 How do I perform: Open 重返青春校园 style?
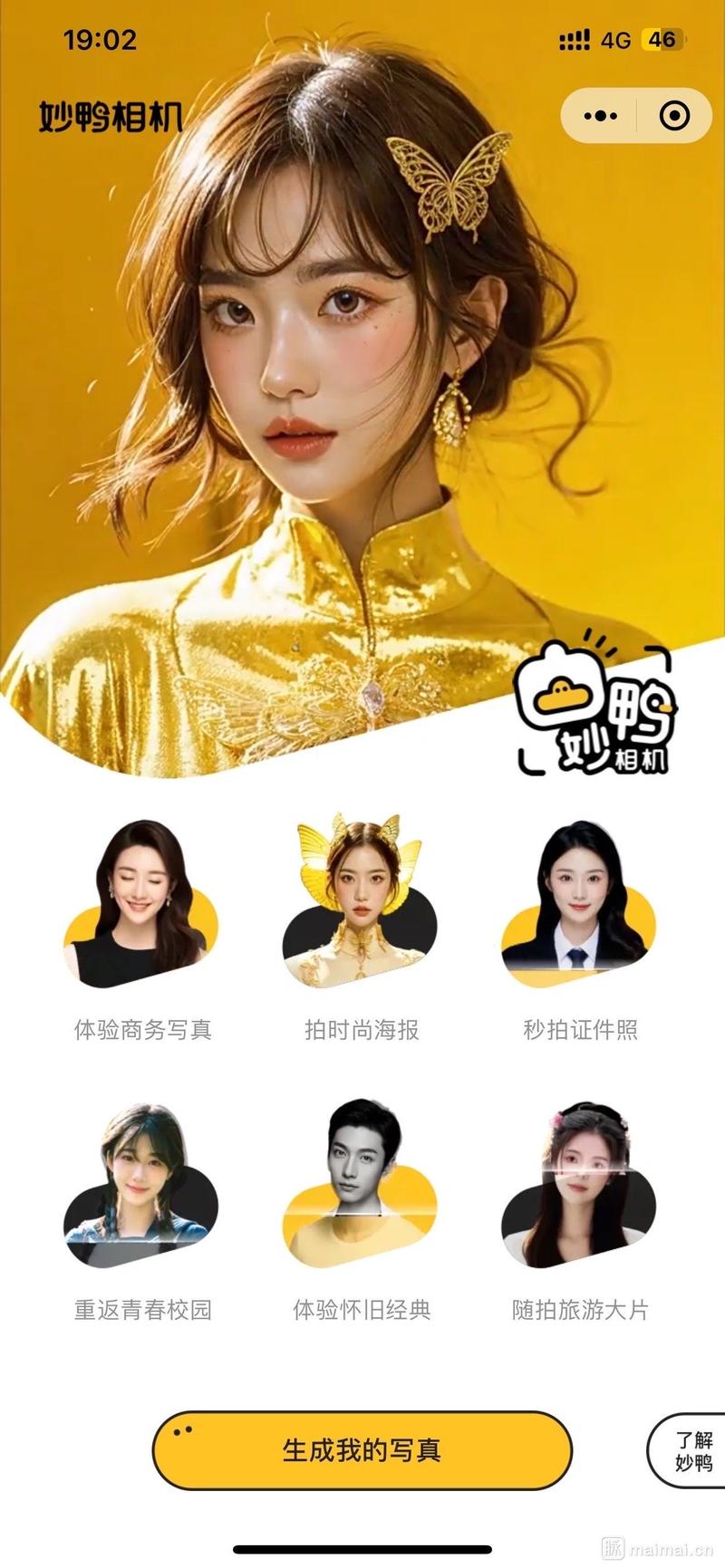142,1187
